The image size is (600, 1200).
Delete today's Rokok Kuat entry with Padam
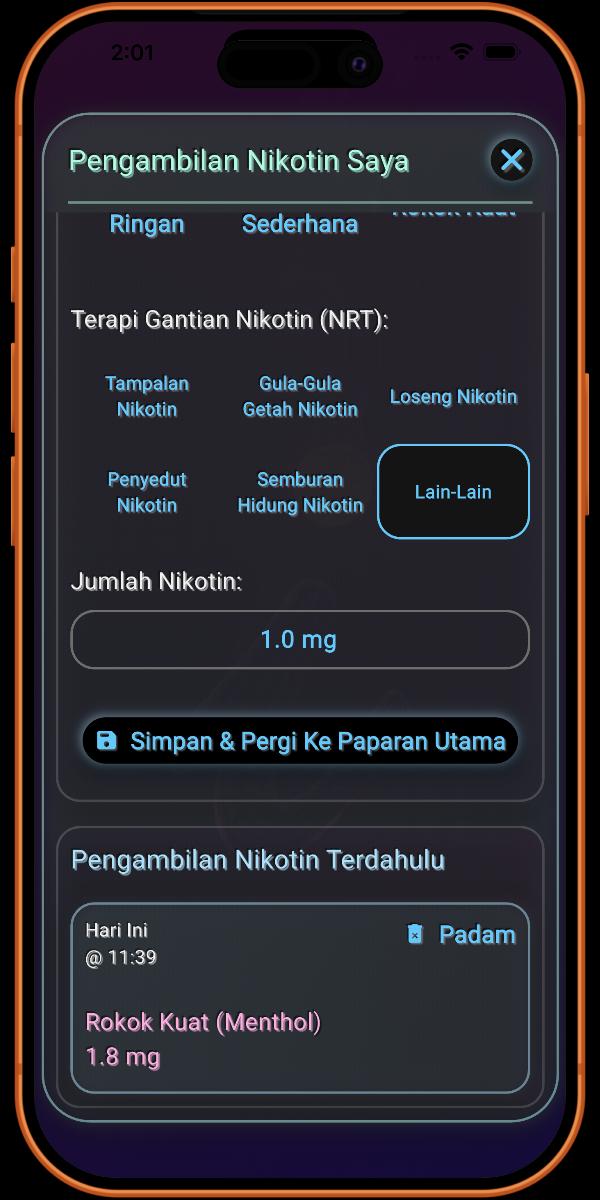click(x=462, y=935)
